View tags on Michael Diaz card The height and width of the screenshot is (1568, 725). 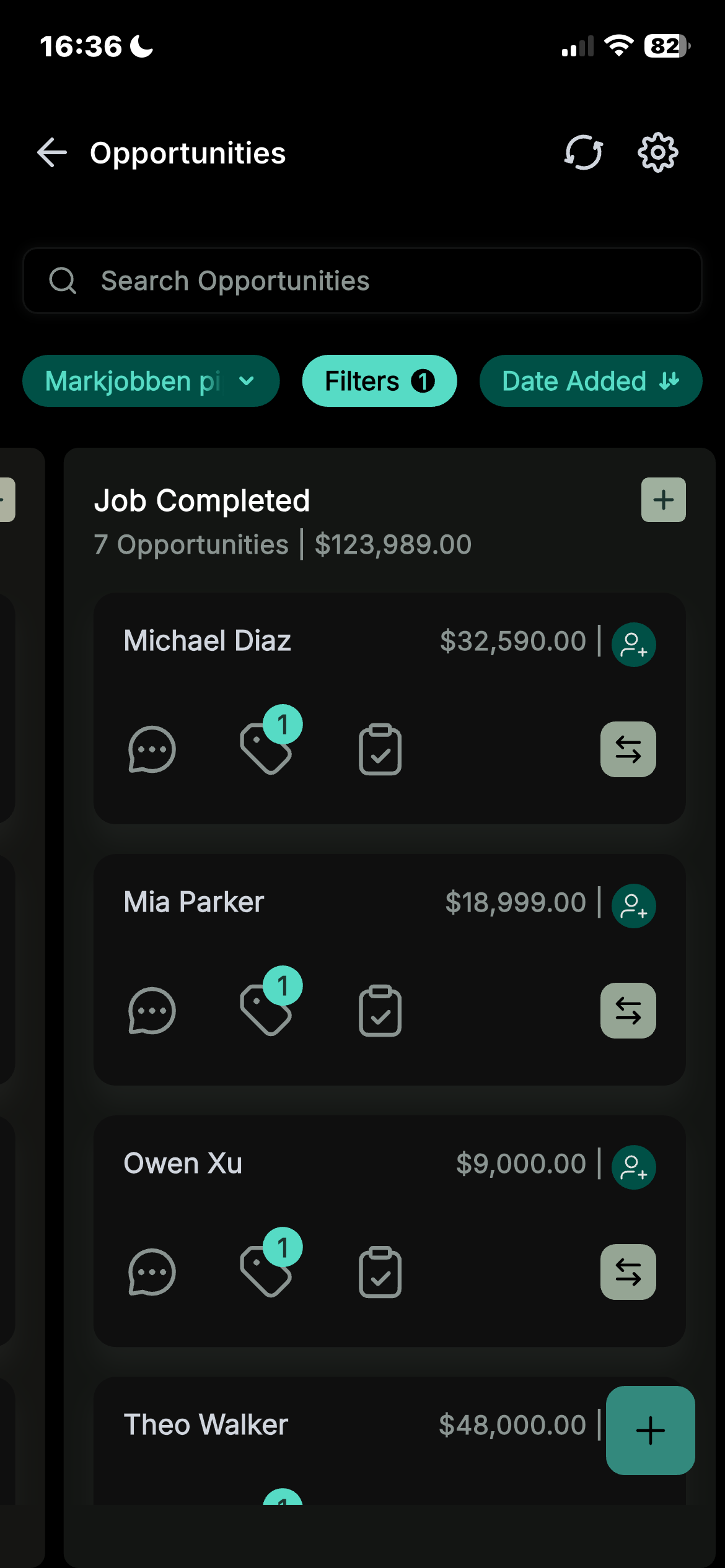266,748
